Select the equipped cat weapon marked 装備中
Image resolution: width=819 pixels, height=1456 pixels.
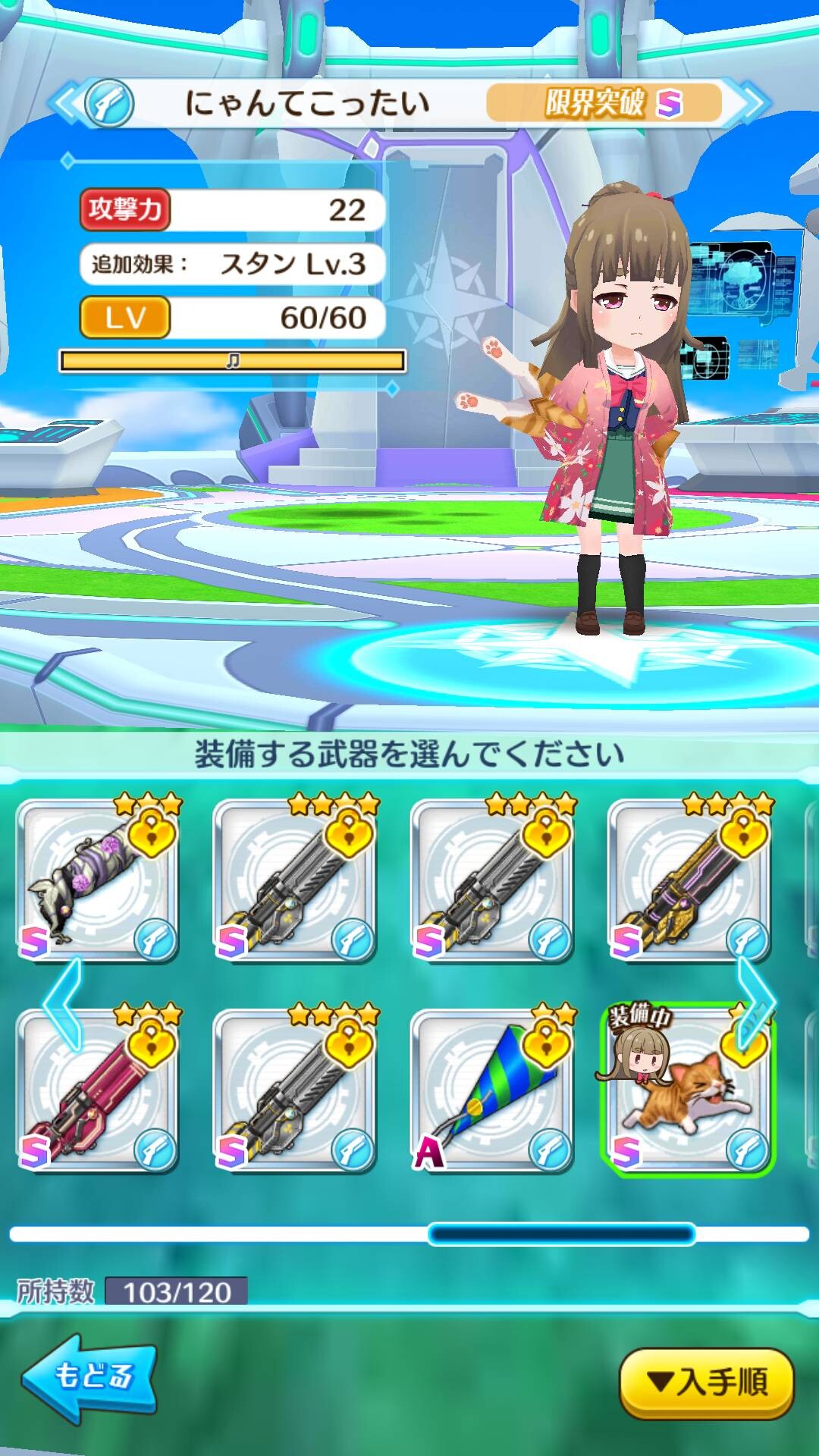click(x=688, y=1089)
